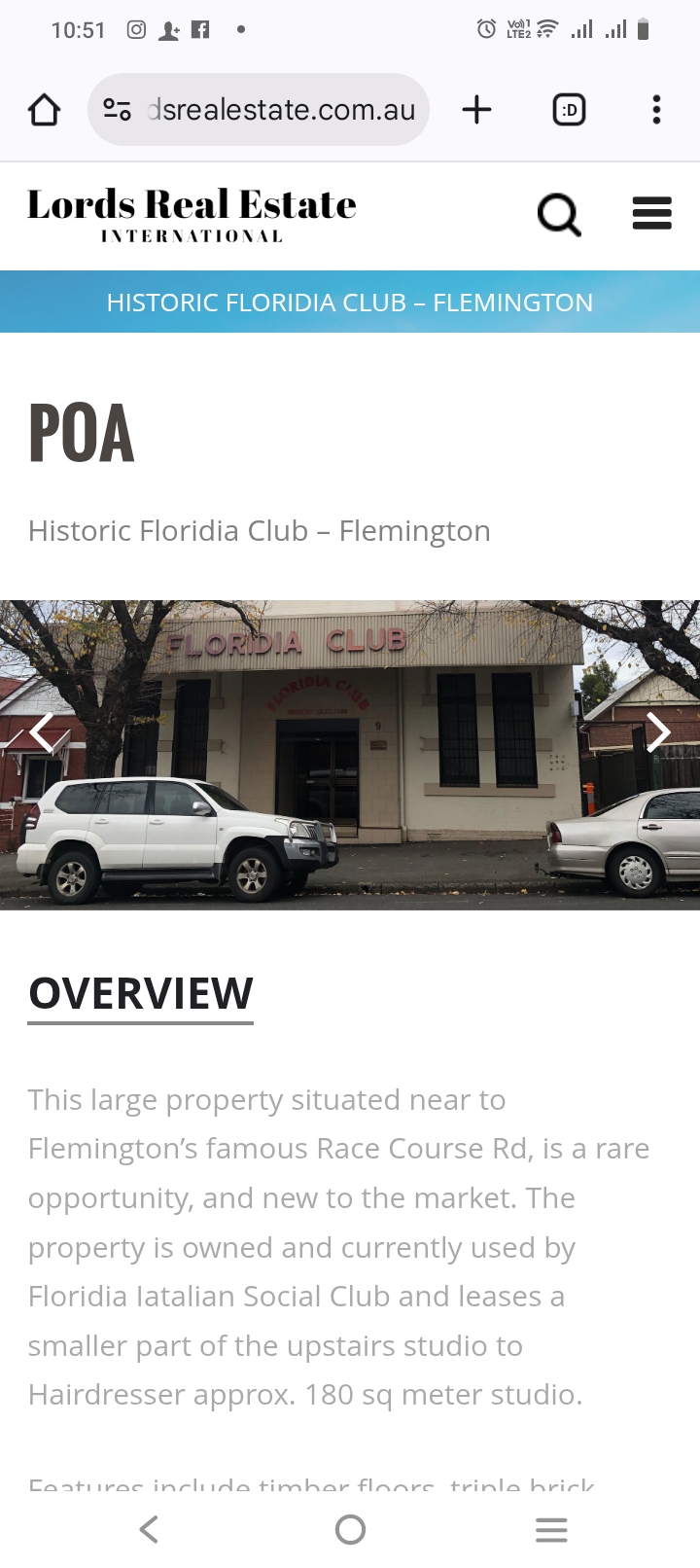Open the site hamburger menu

coord(651,213)
